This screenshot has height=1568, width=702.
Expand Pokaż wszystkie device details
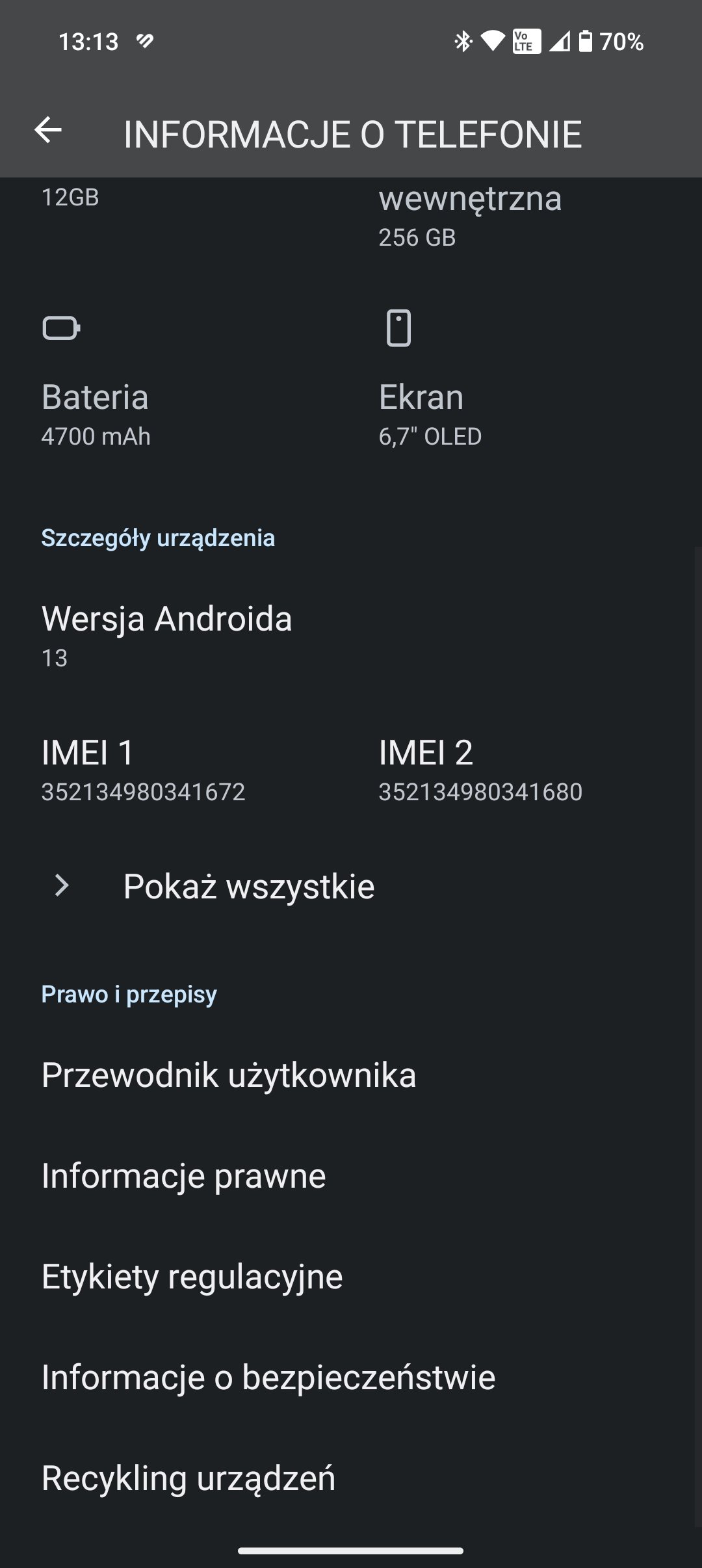coord(351,886)
